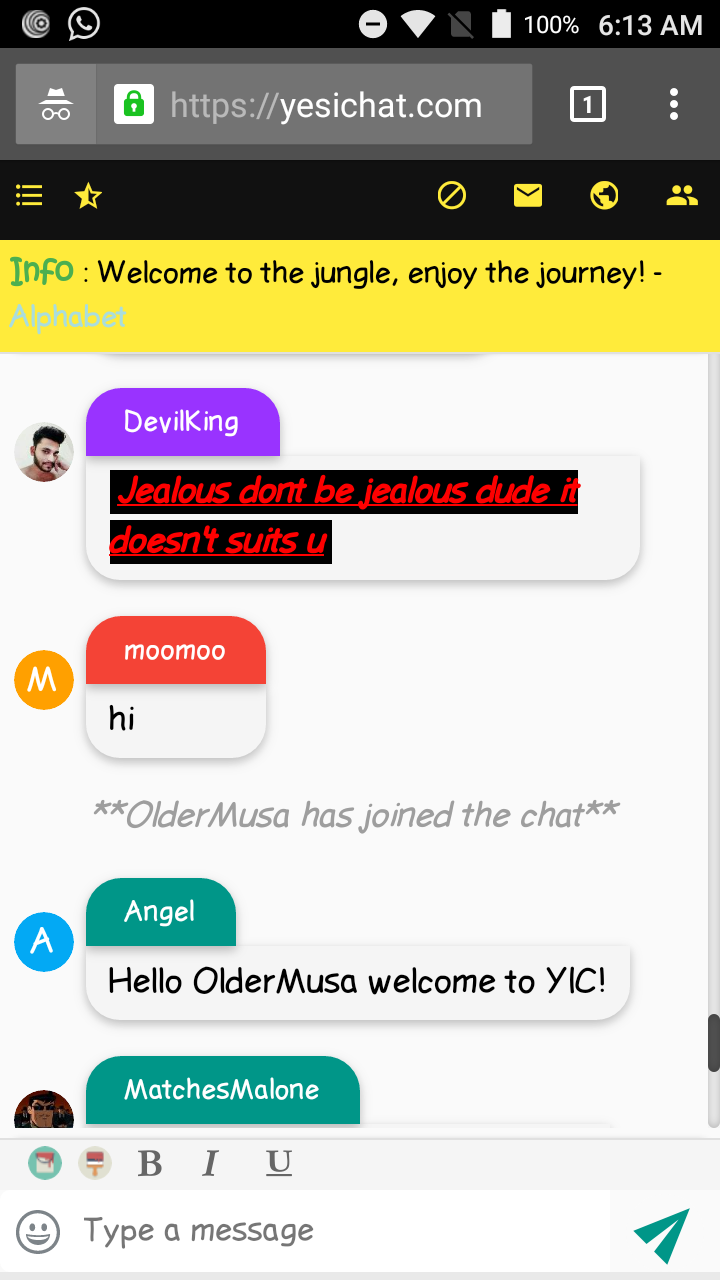
Task: Open the emoji picker
Action: pyautogui.click(x=39, y=1231)
